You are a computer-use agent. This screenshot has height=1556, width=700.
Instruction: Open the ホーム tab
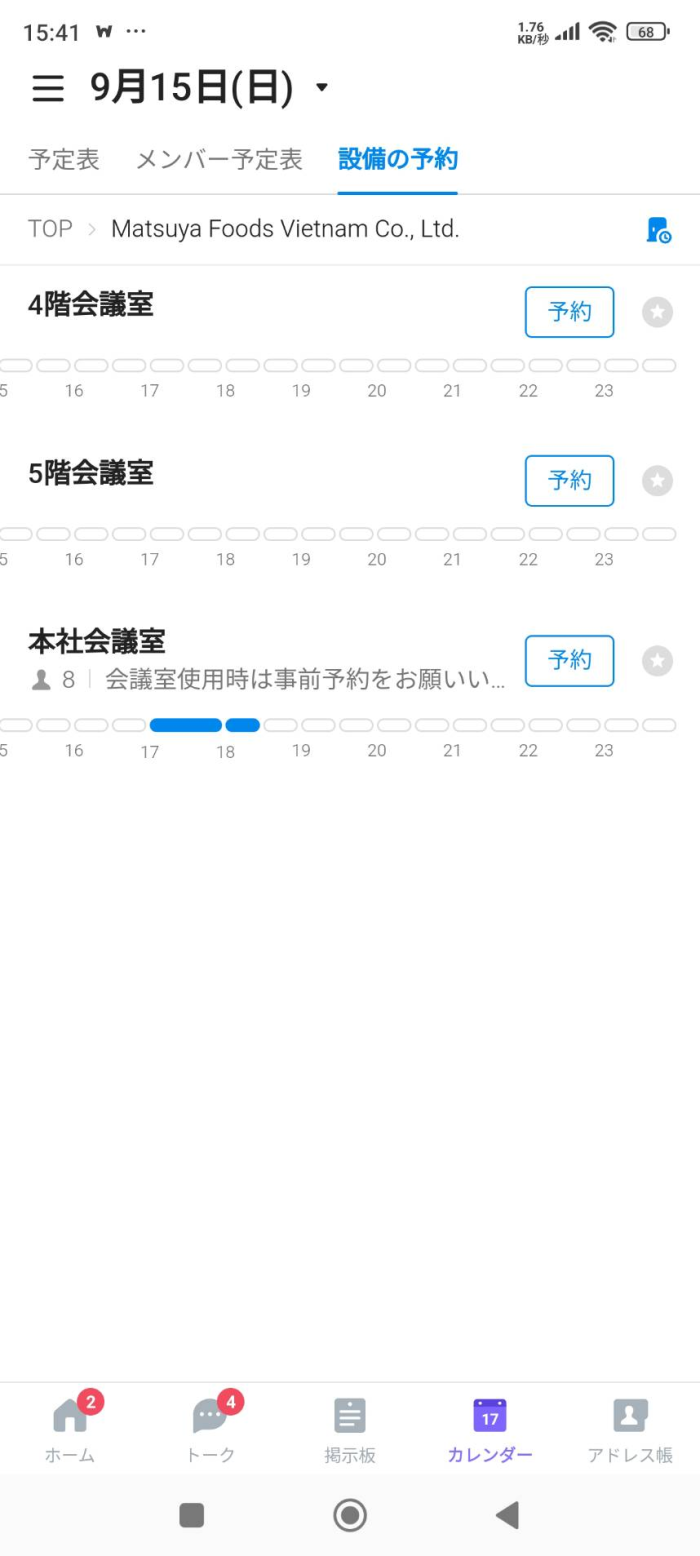(x=70, y=1428)
